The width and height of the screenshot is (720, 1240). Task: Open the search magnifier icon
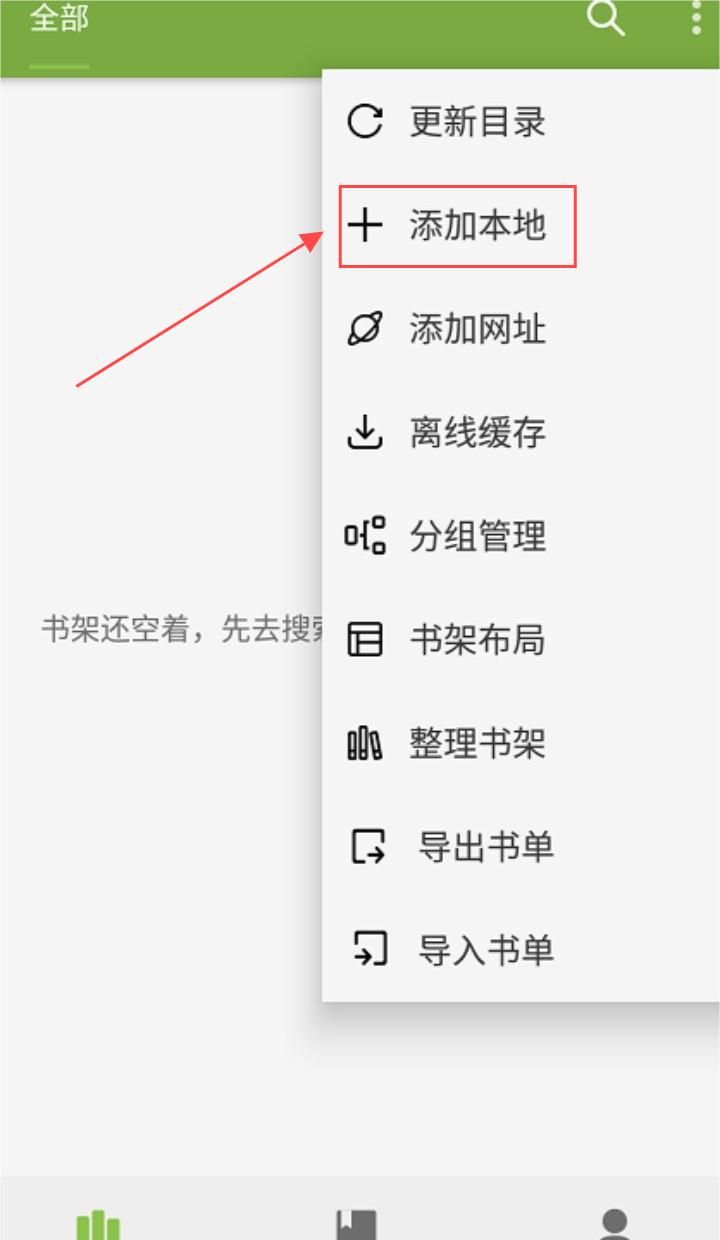click(x=605, y=19)
